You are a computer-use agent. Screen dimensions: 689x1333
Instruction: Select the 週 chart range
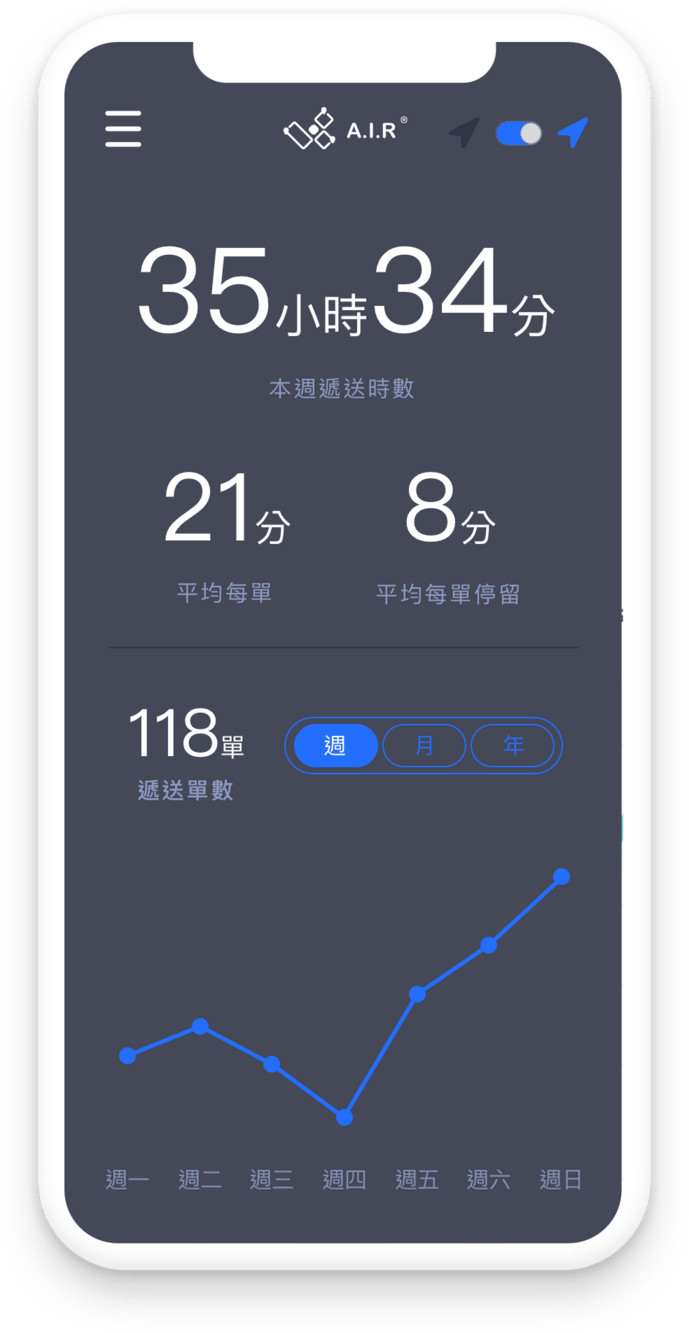[335, 746]
